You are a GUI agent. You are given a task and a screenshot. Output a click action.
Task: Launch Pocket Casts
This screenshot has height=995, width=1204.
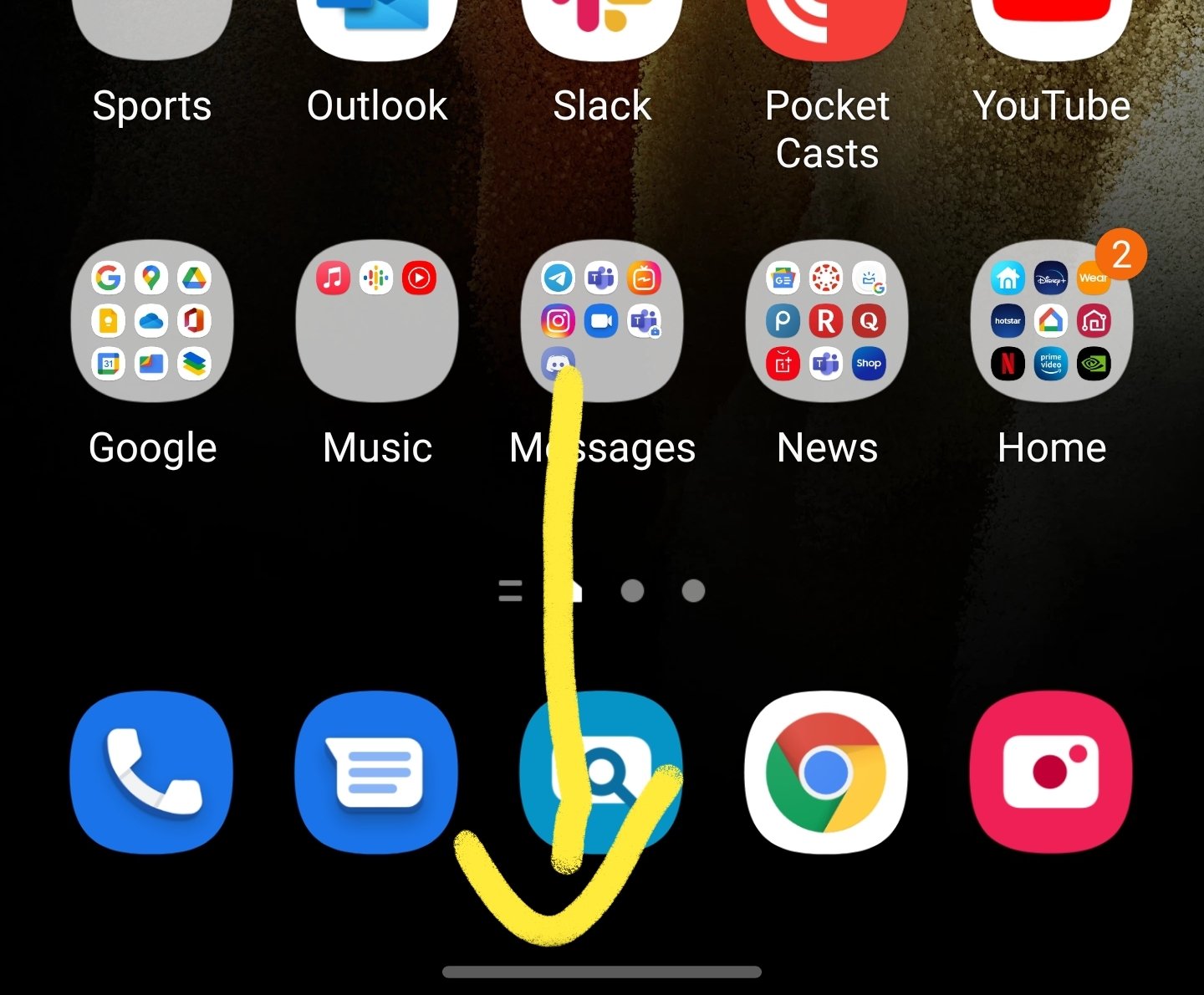click(x=827, y=33)
